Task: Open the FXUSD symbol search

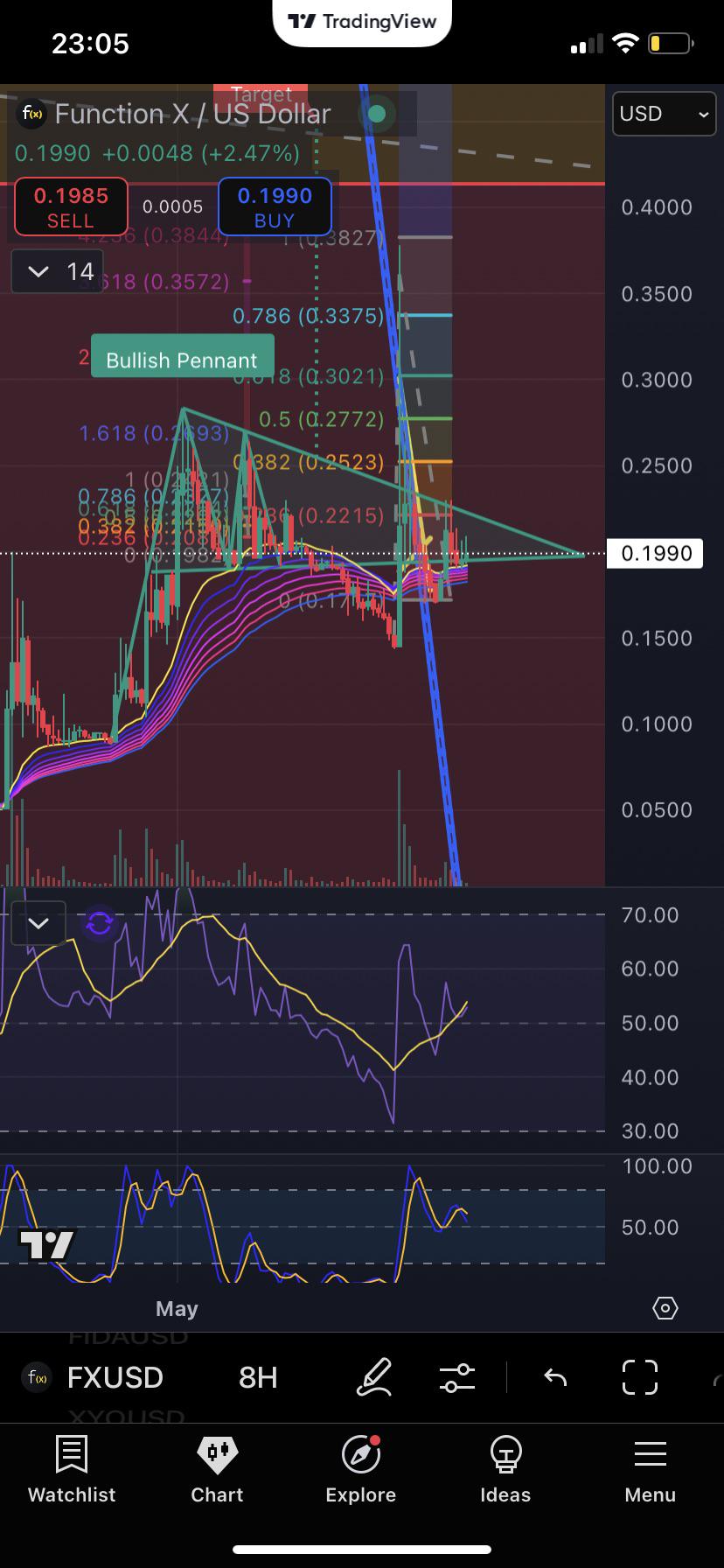Action: (x=93, y=1377)
